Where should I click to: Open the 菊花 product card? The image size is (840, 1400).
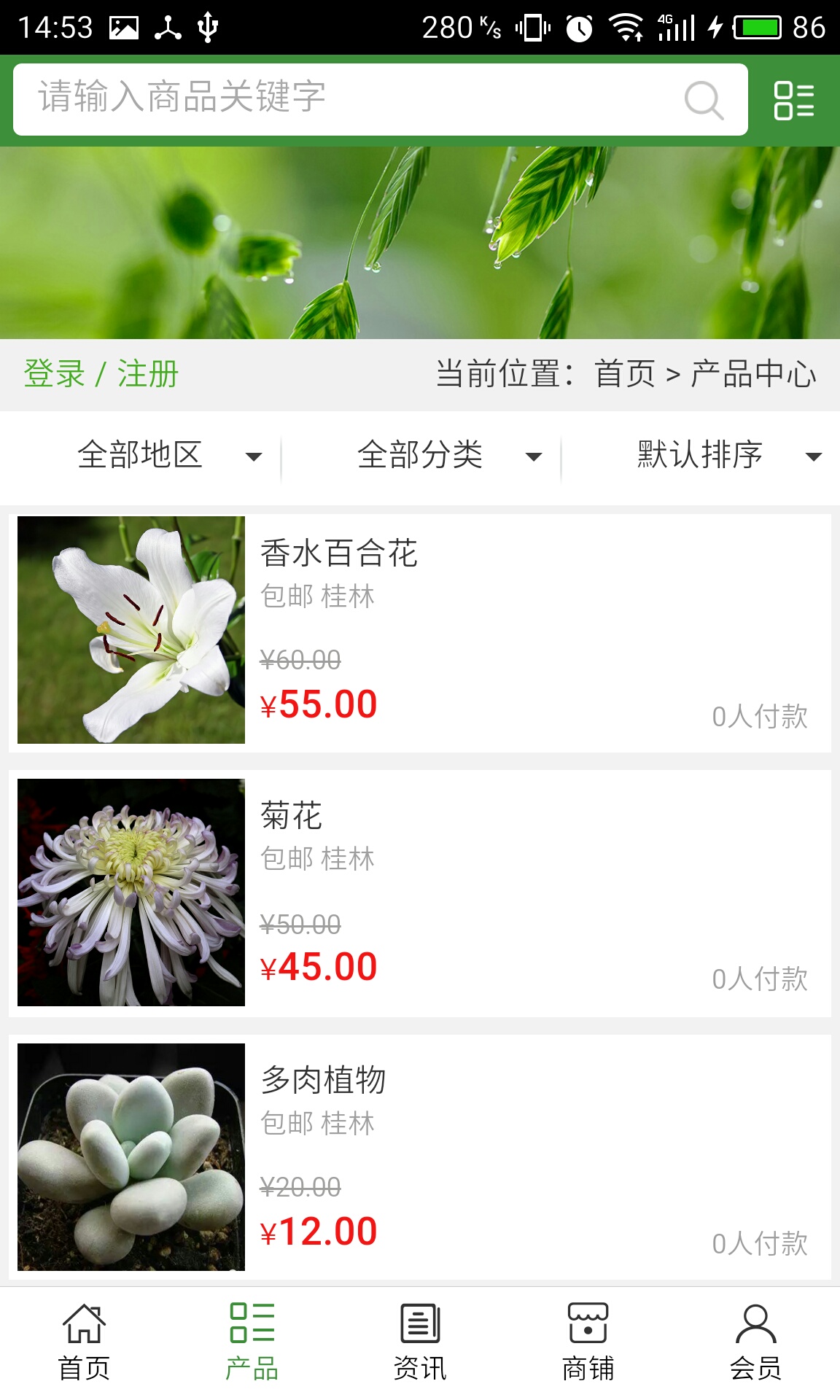click(x=420, y=893)
